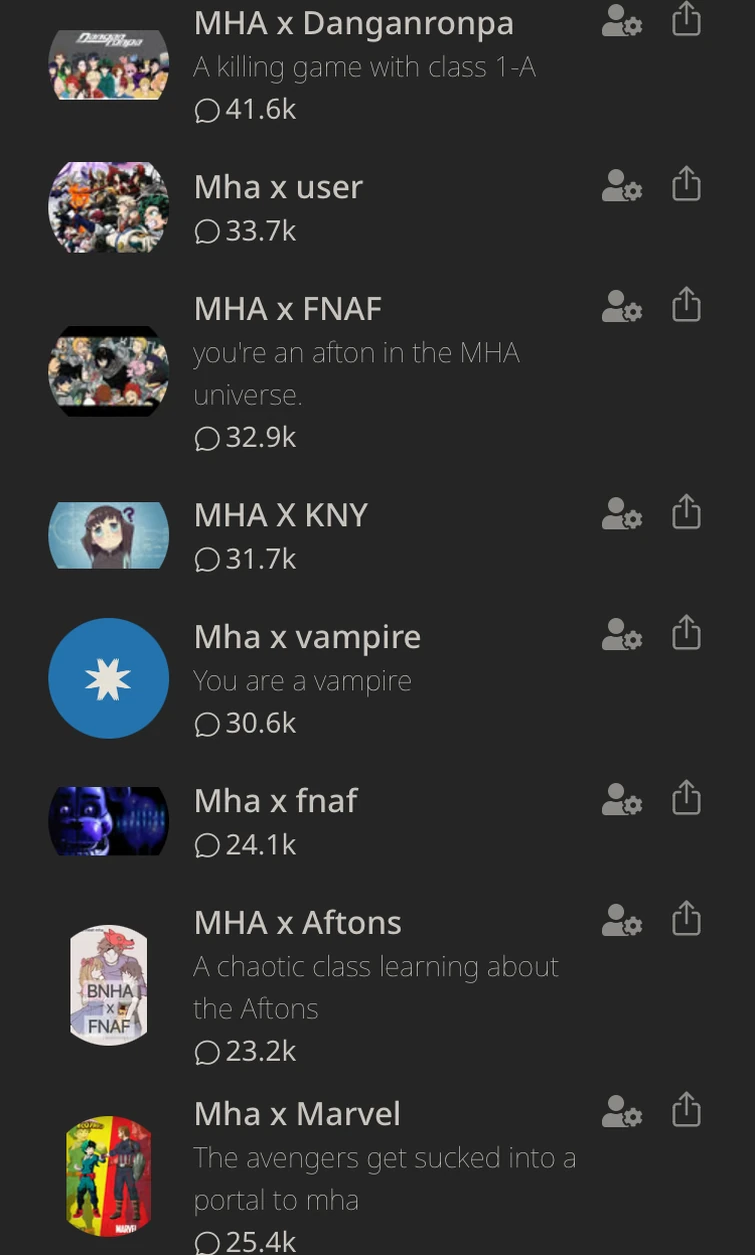Open user settings icon for Mha x Marvel
The width and height of the screenshot is (755, 1255).
pos(621,1112)
